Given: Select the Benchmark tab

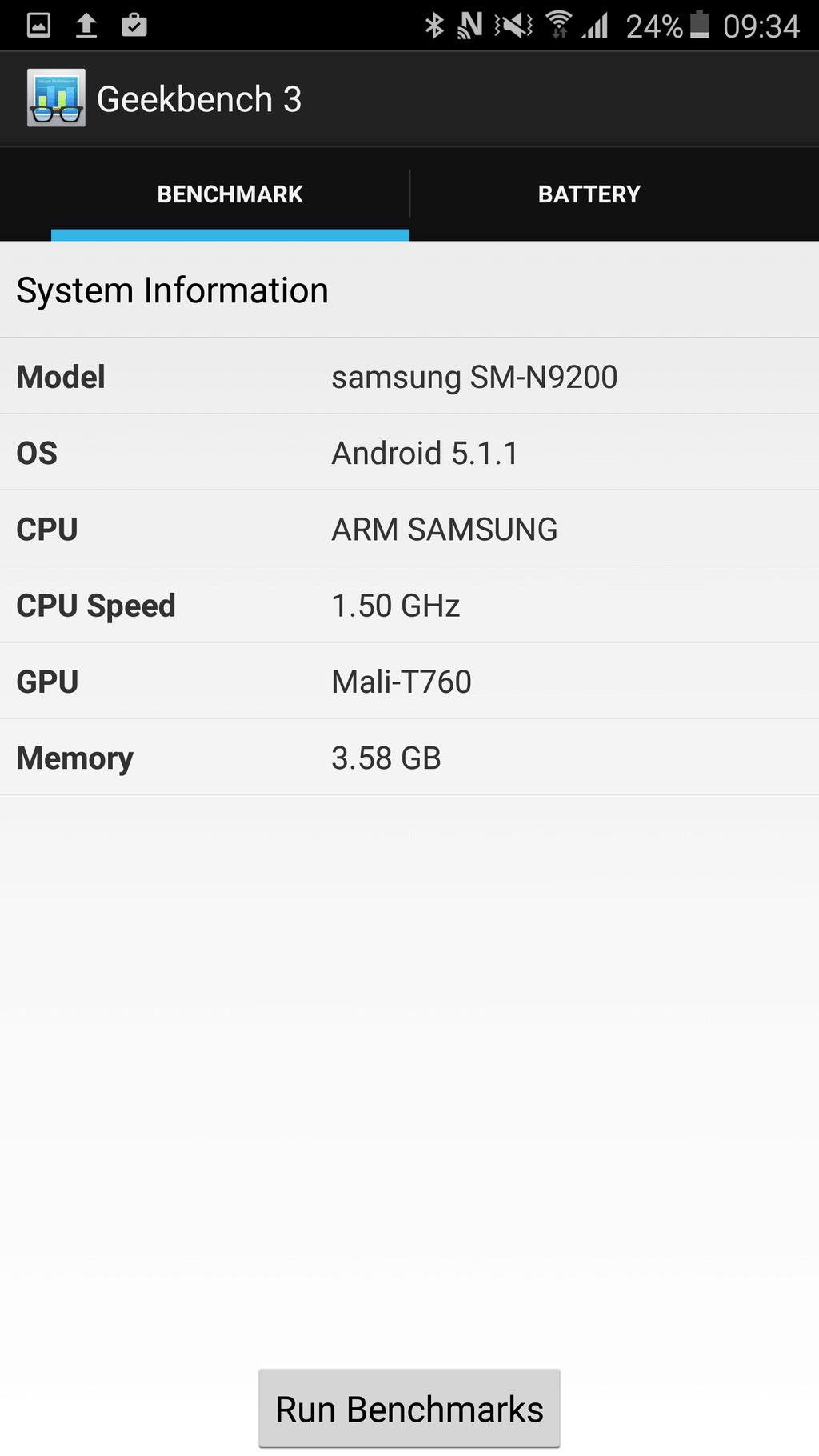Looking at the screenshot, I should click(x=230, y=194).
